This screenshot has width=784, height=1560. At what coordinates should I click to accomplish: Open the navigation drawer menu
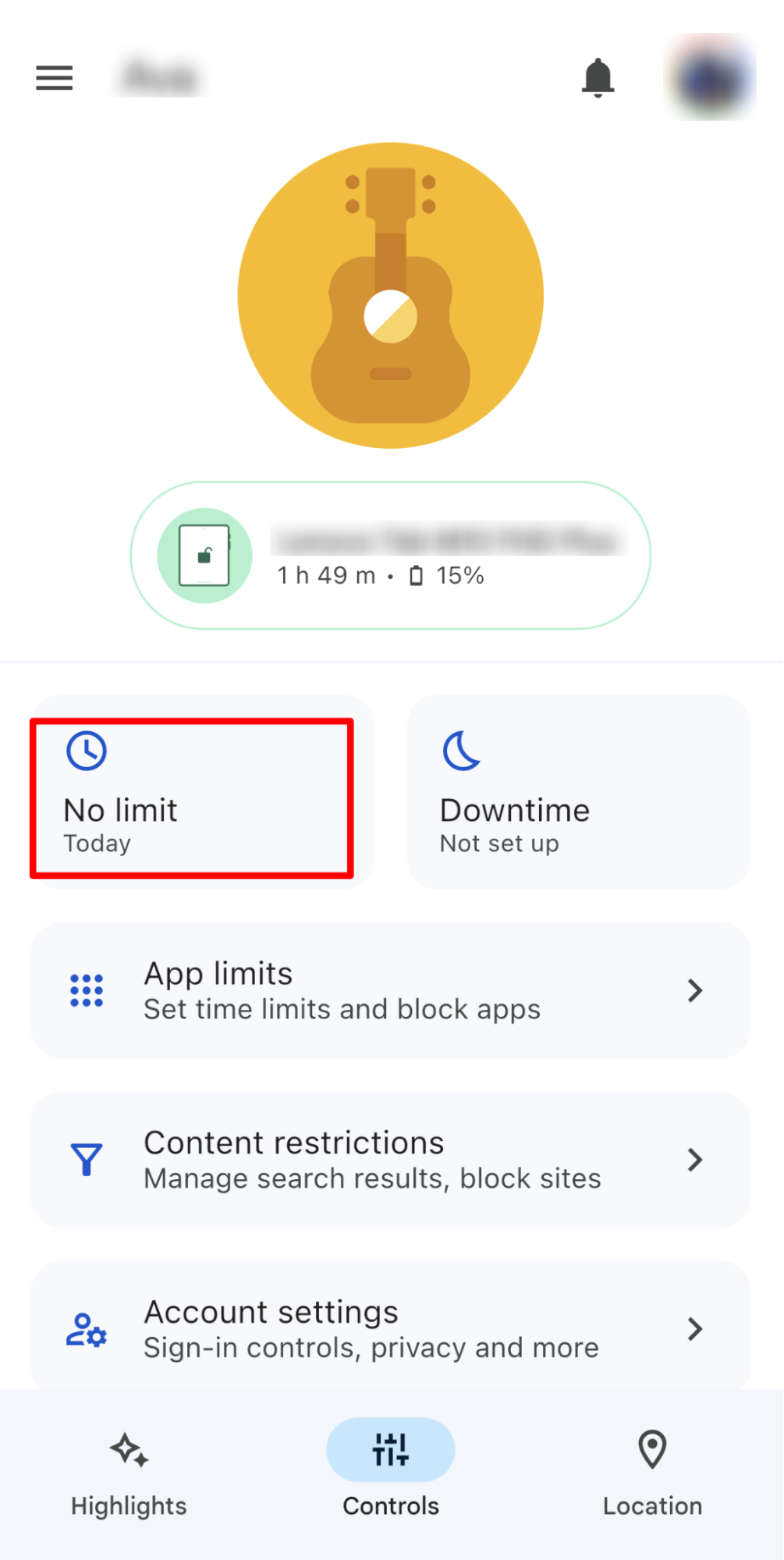pos(53,77)
